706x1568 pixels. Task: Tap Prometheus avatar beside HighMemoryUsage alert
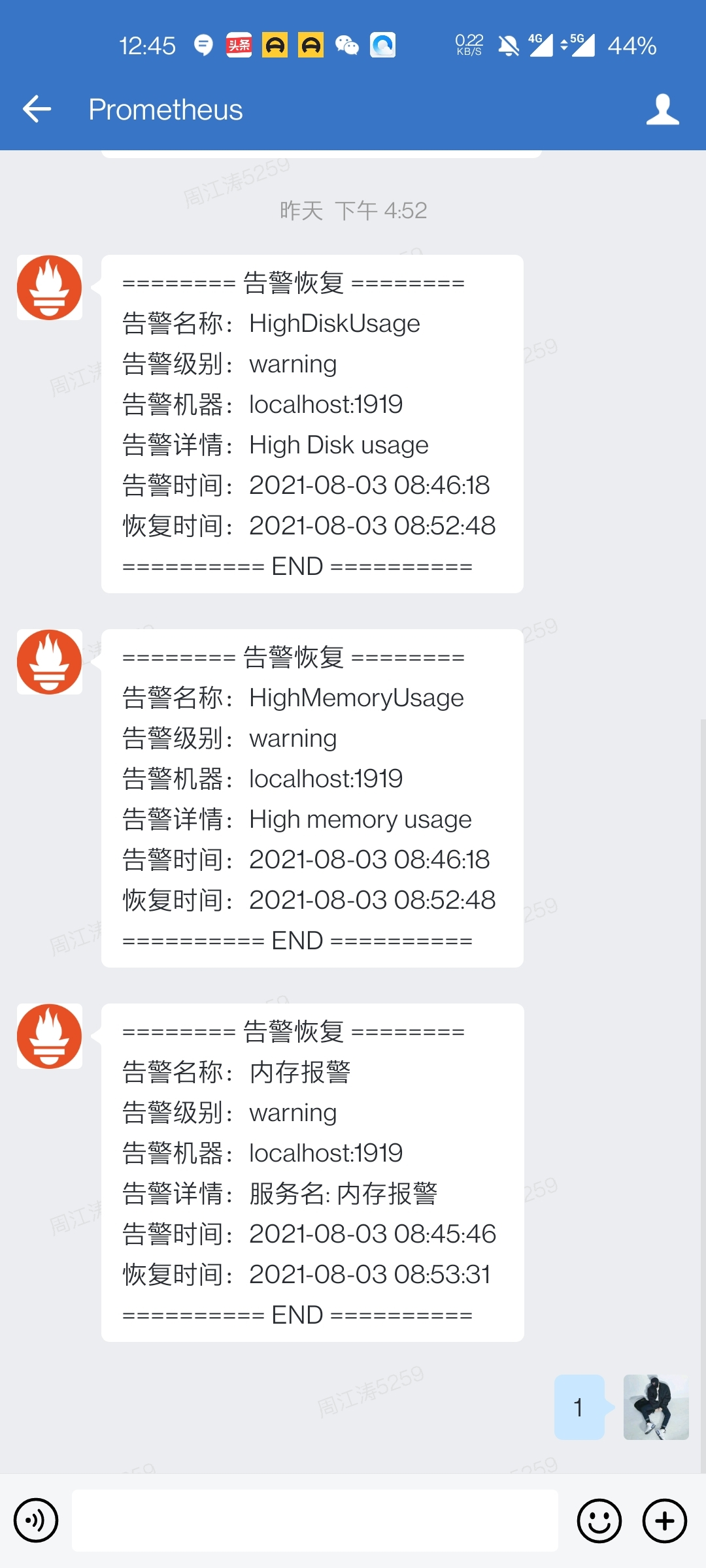(50, 662)
